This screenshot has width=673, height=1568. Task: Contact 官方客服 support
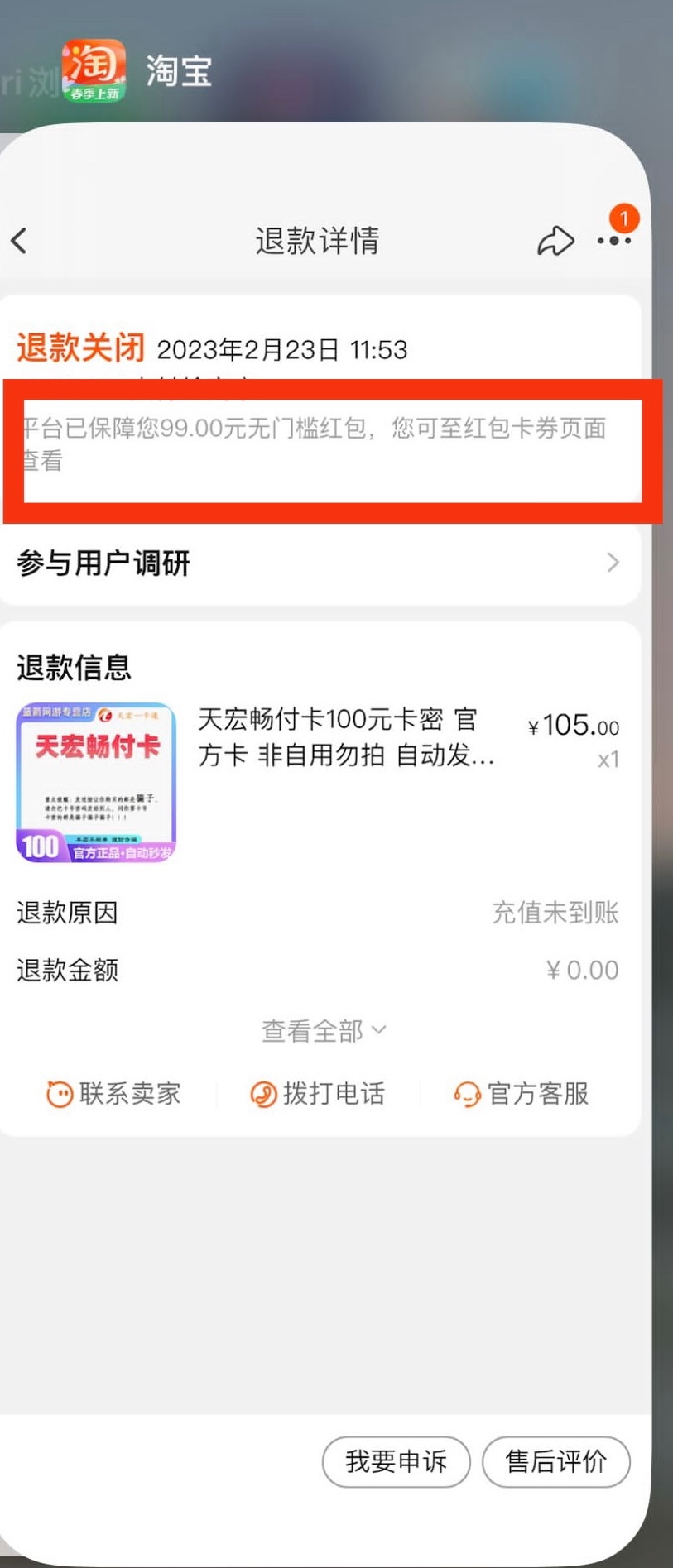[x=522, y=1094]
